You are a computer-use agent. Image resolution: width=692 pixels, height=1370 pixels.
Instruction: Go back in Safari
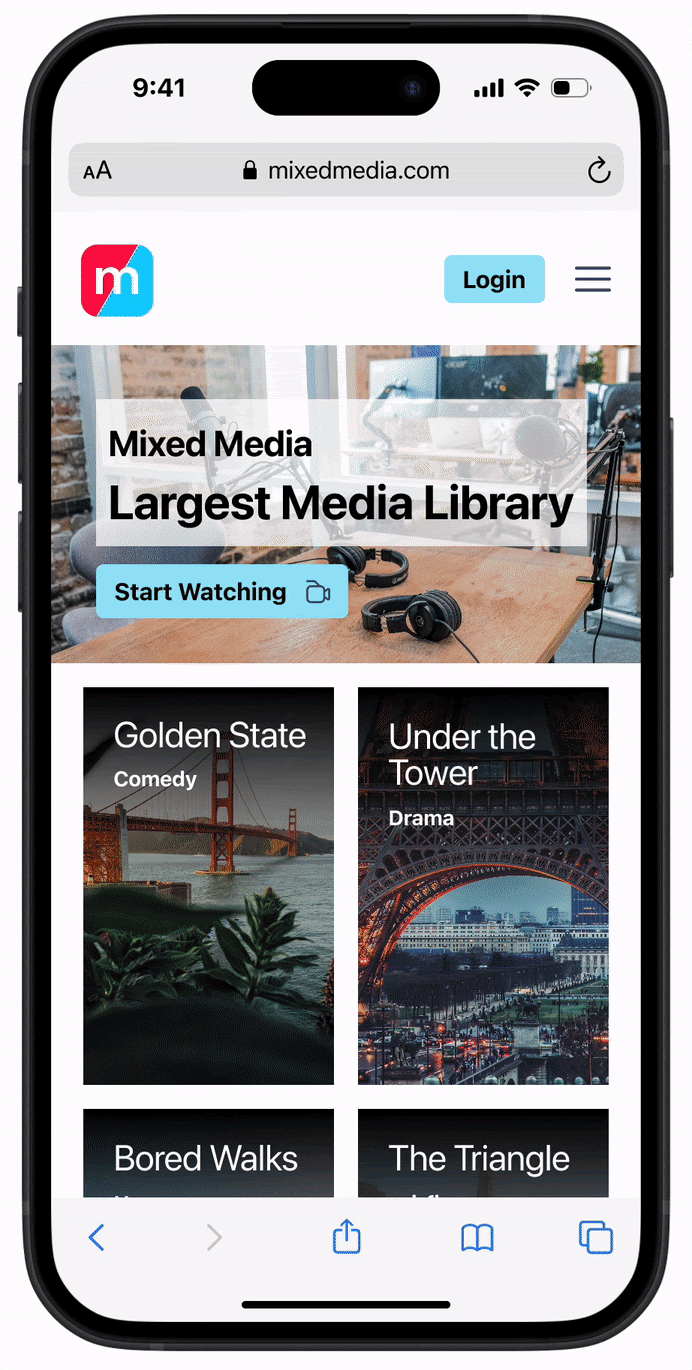click(x=96, y=1238)
